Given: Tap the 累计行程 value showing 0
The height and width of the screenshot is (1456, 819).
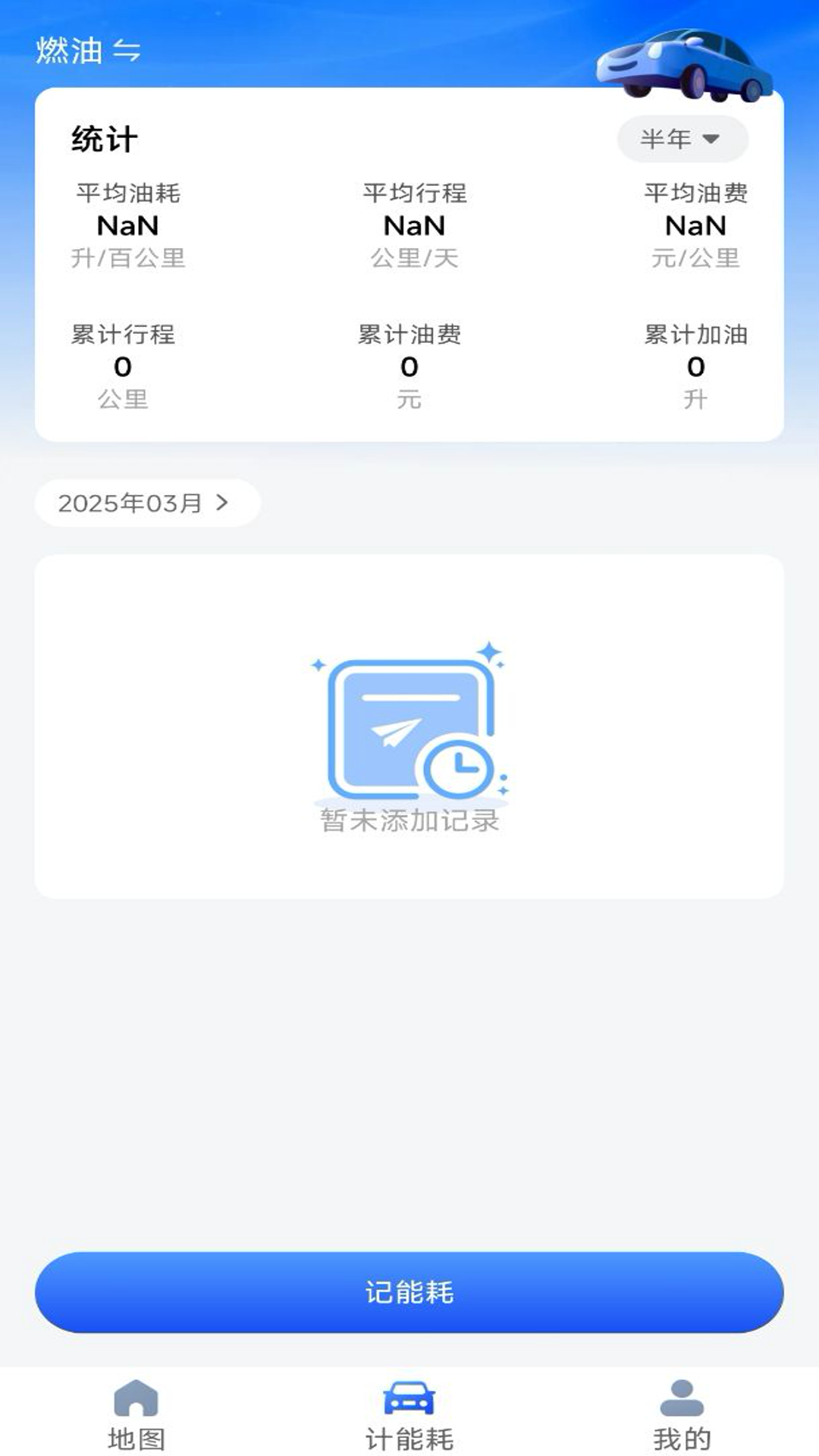Looking at the screenshot, I should click(x=123, y=366).
